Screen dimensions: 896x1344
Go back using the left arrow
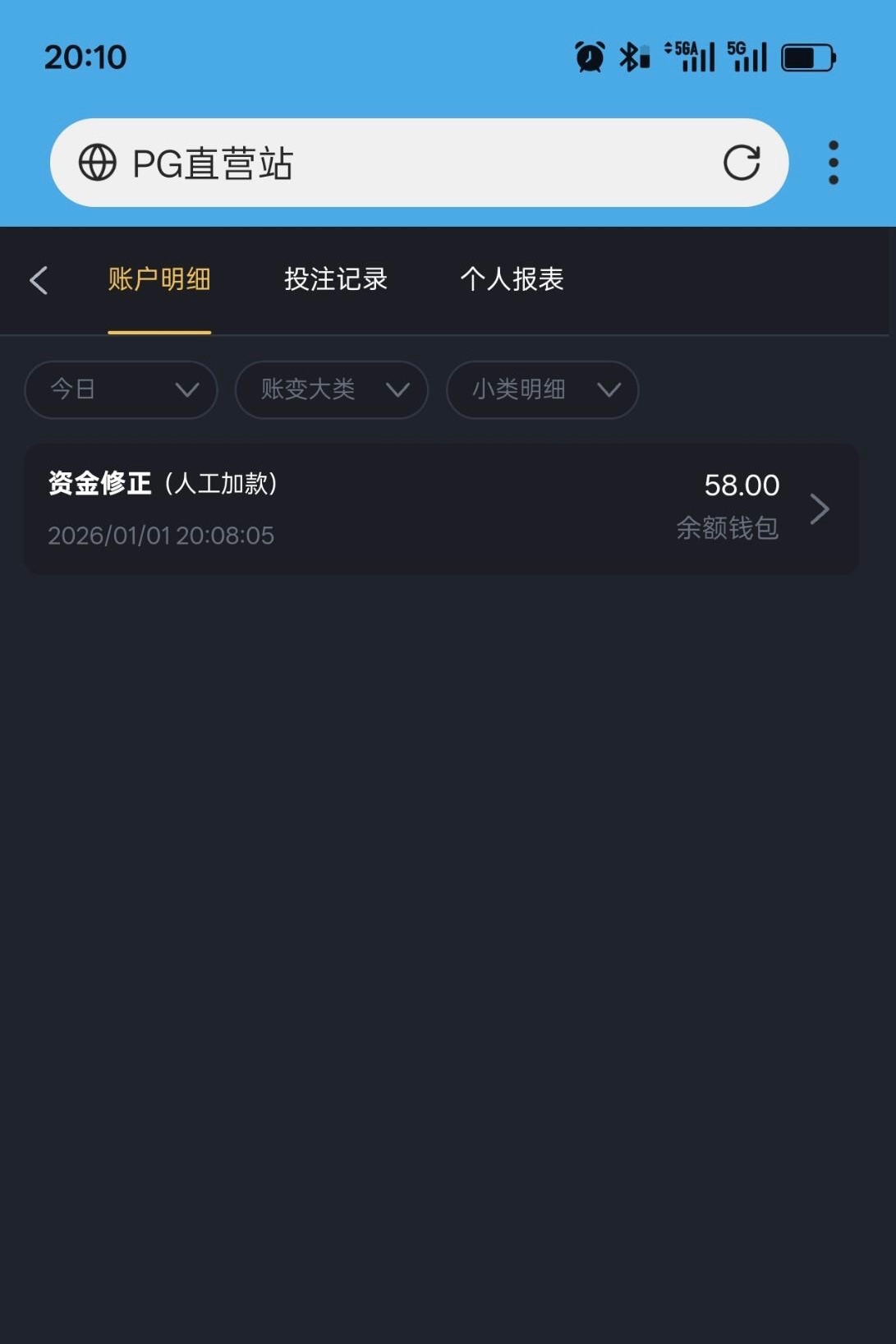coord(39,280)
